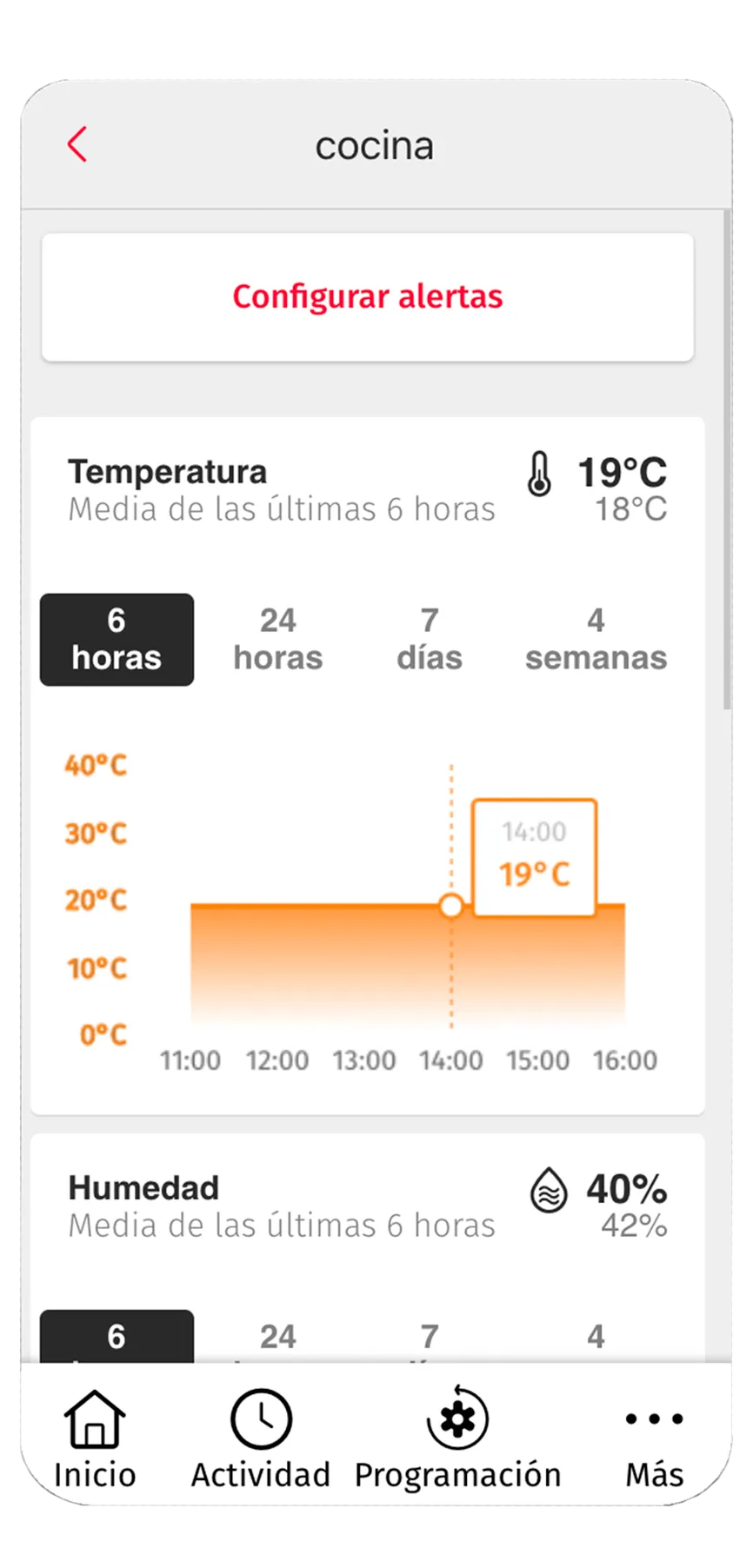
Task: Select the 24 horas time range for temperature
Action: pos(277,639)
